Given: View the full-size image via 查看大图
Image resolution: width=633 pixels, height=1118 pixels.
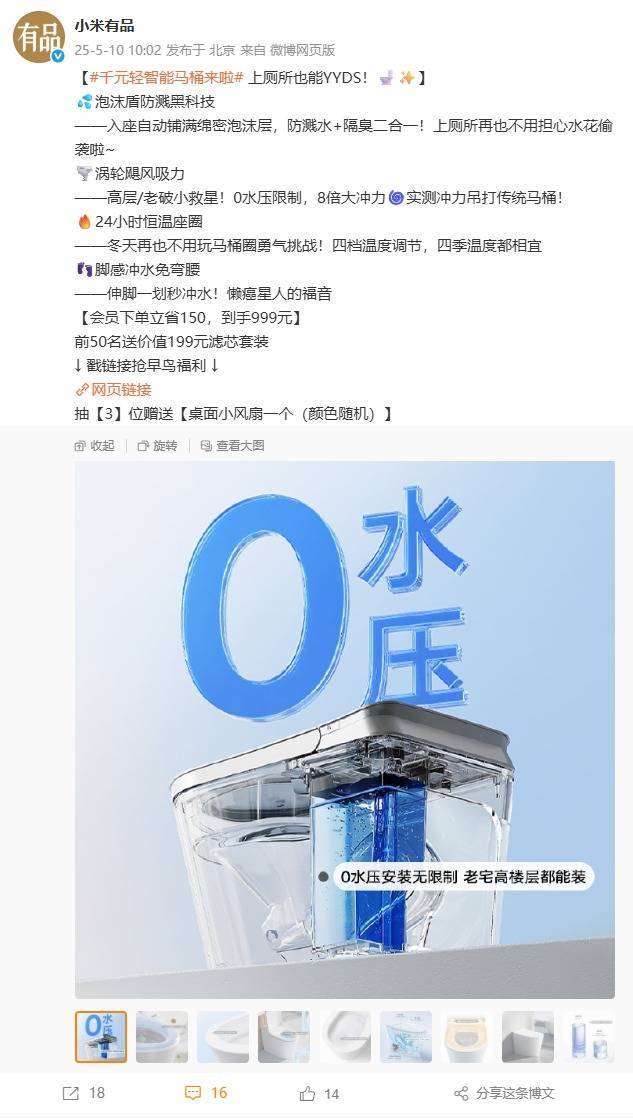Looking at the screenshot, I should point(232,446).
